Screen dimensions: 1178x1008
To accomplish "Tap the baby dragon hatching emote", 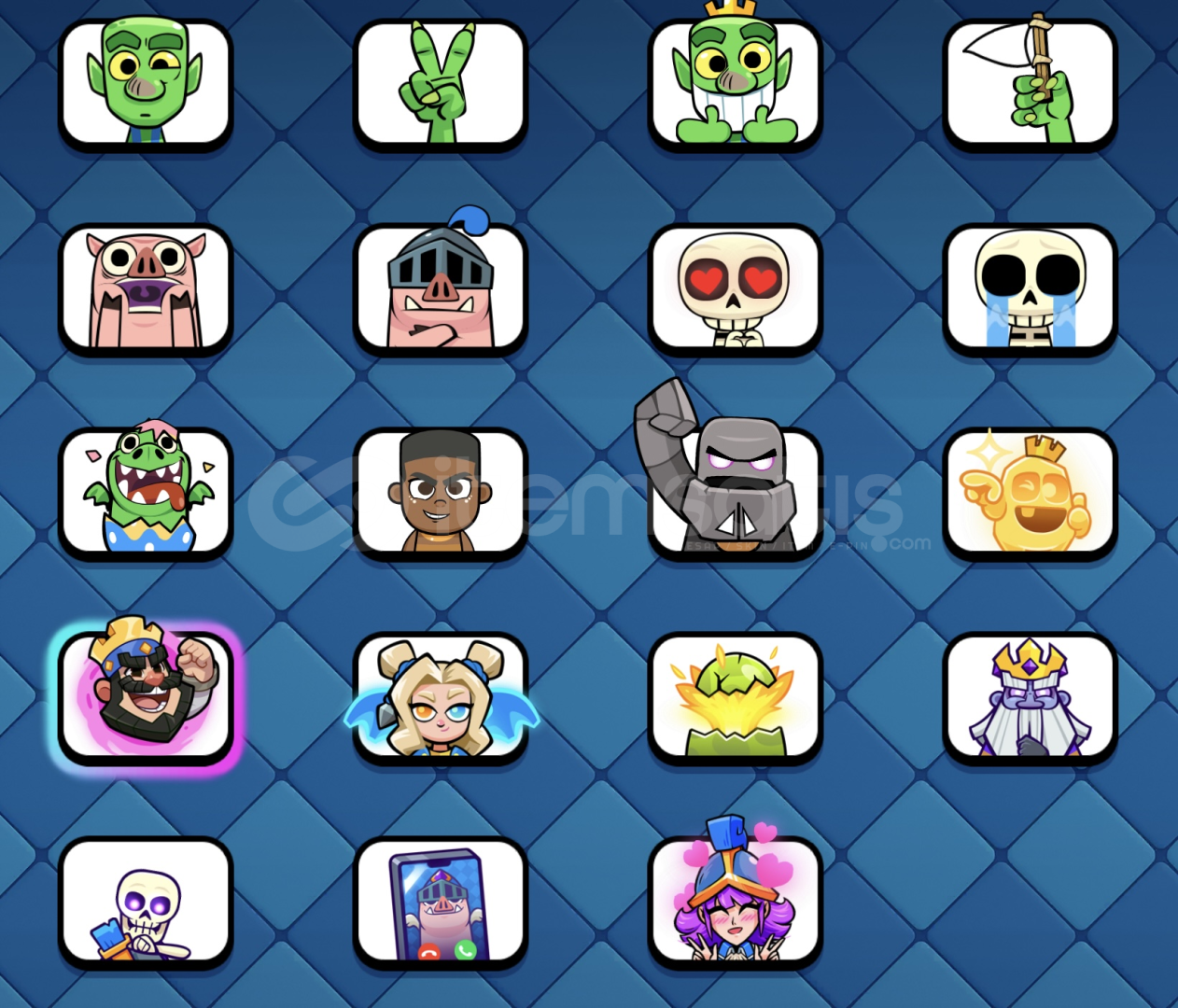I will tap(146, 493).
